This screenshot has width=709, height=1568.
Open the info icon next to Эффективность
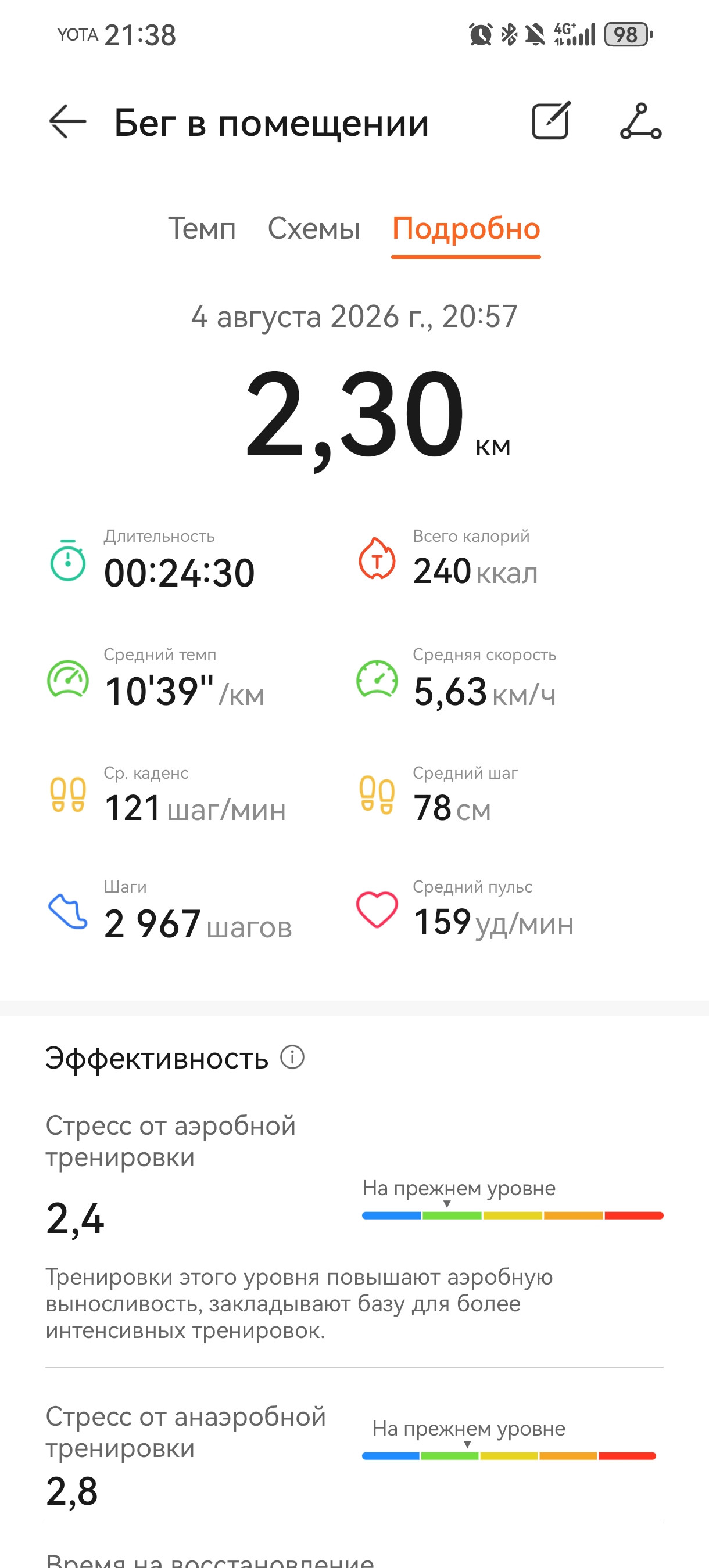(292, 1058)
